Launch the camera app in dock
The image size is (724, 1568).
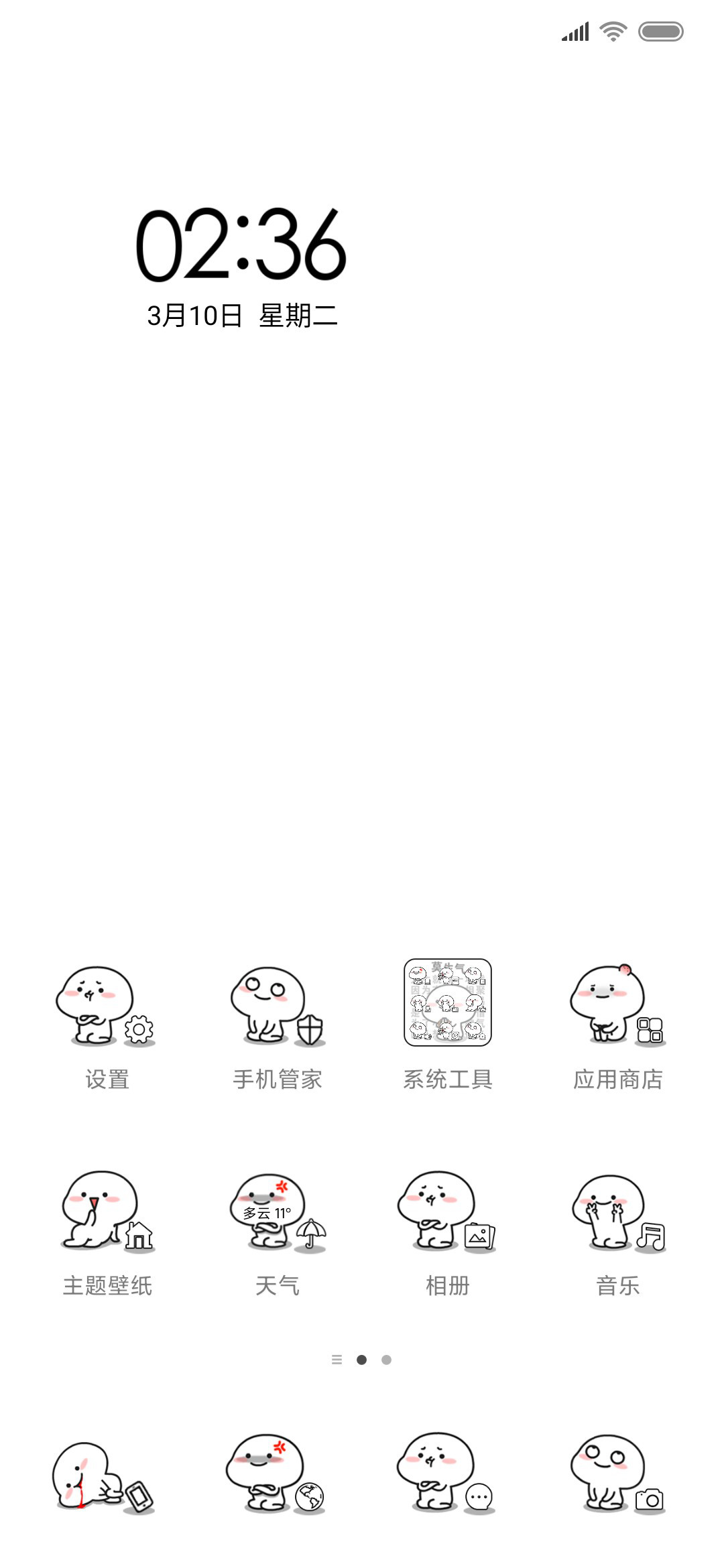point(618,1474)
